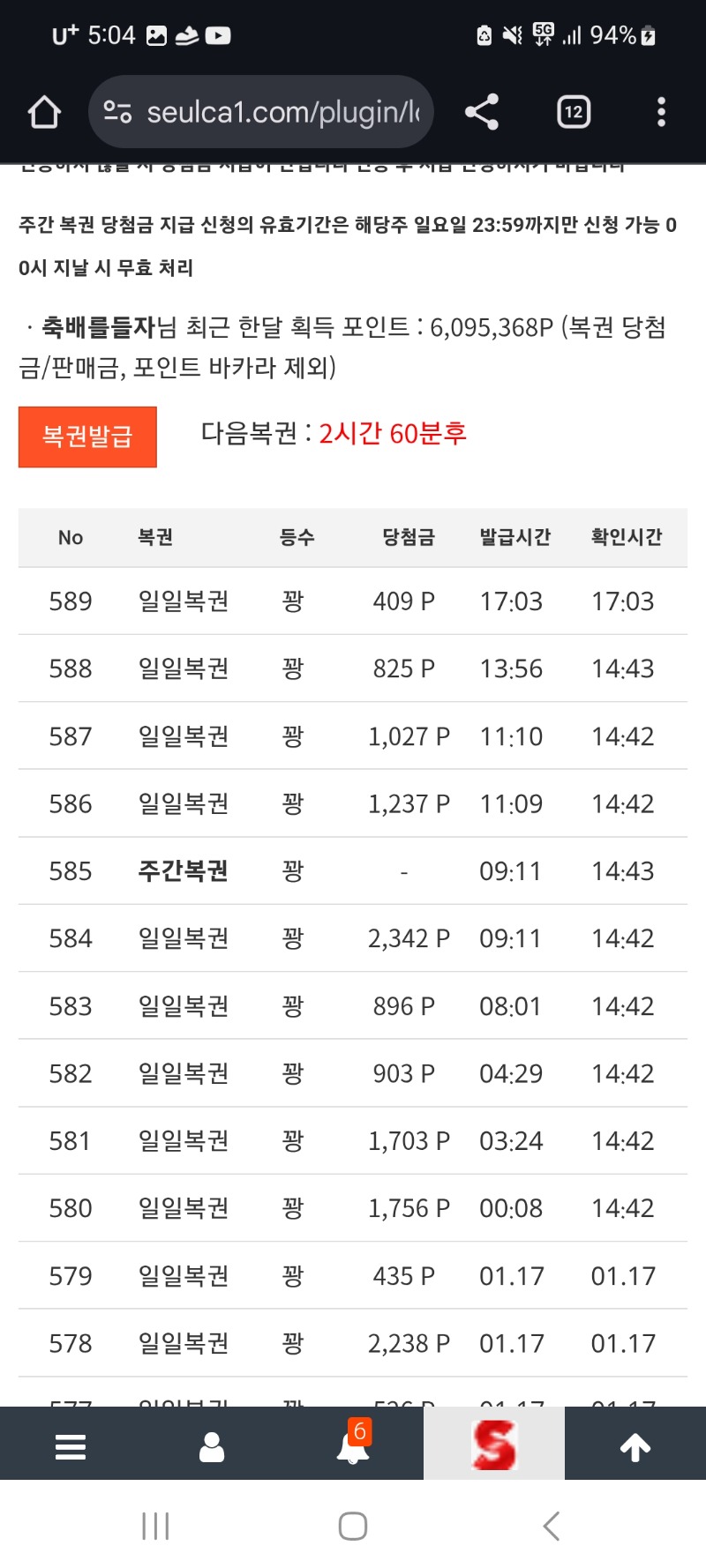Viewport: 706px width, 1568px height.
Task: Share this page
Action: [x=482, y=112]
